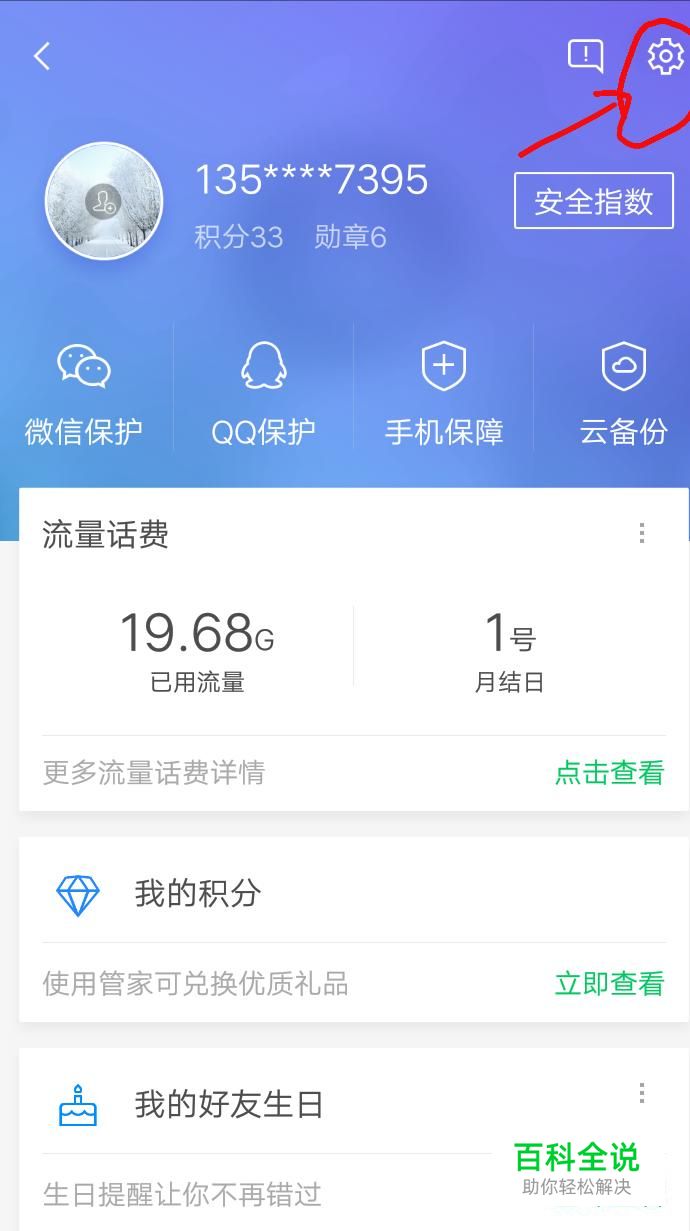The width and height of the screenshot is (690, 1231).
Task: Open the 安全指数 button
Action: point(594,201)
